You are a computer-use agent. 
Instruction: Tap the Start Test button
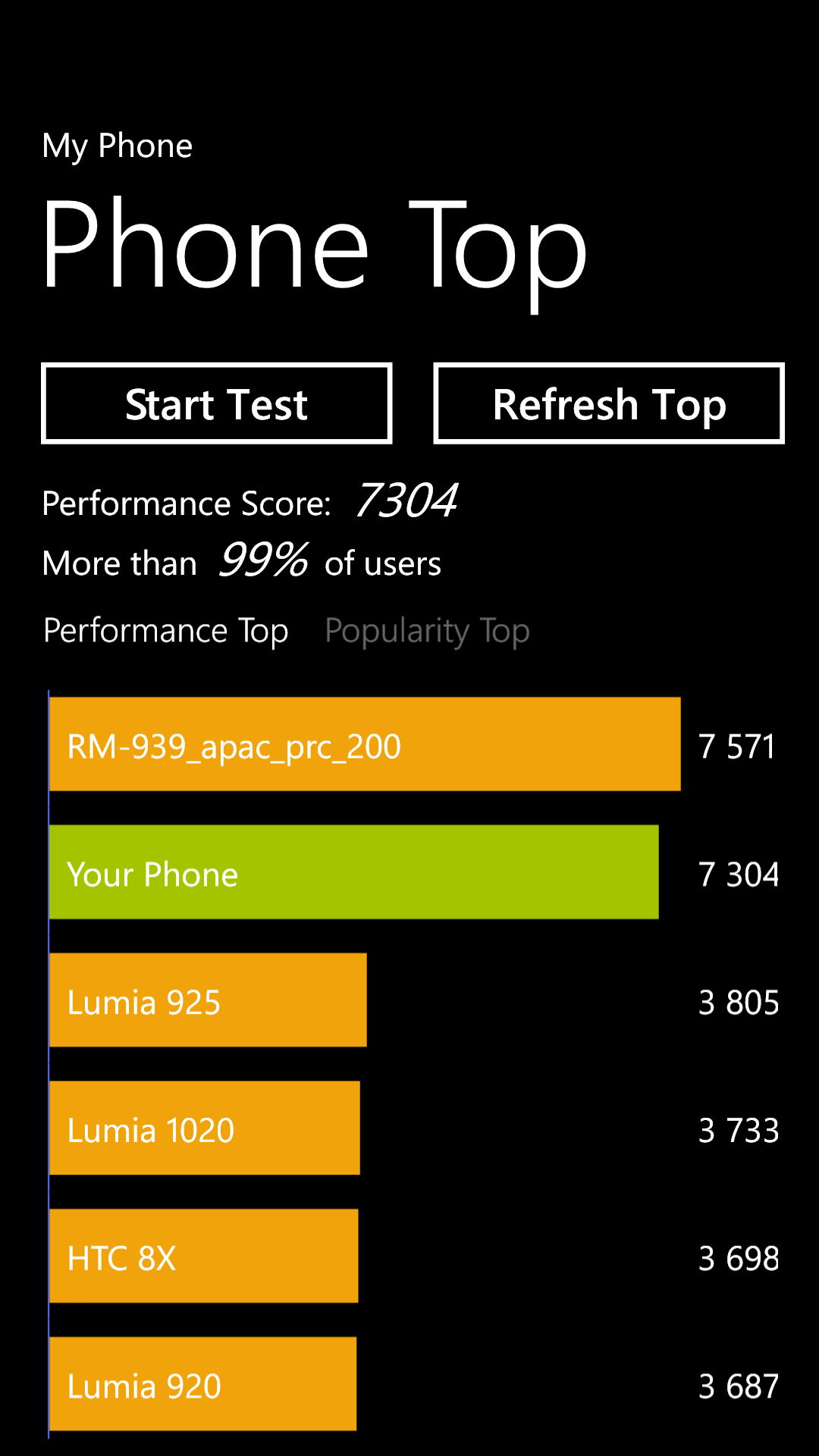(217, 403)
